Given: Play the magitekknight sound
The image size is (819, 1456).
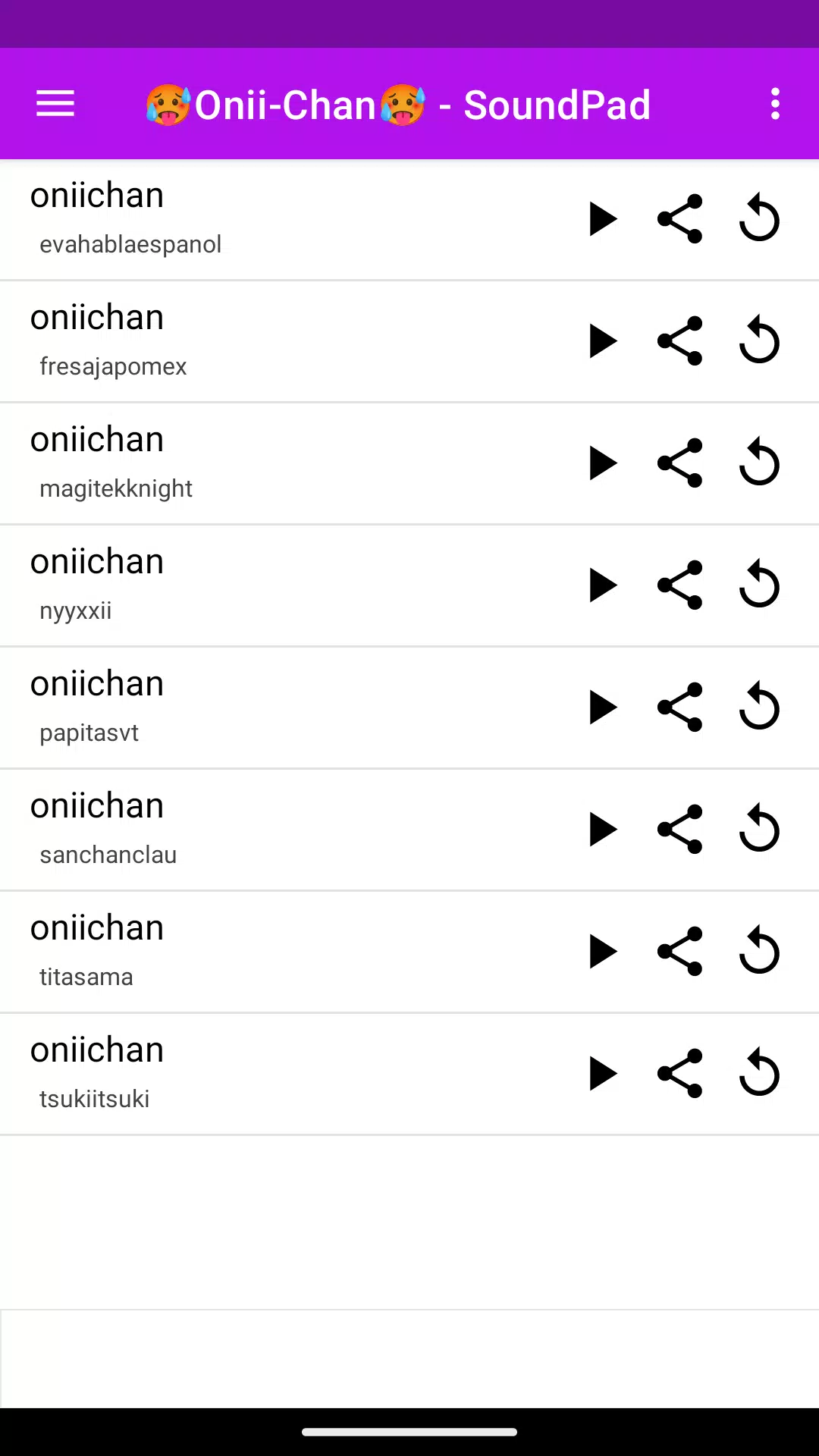Looking at the screenshot, I should pos(603,463).
